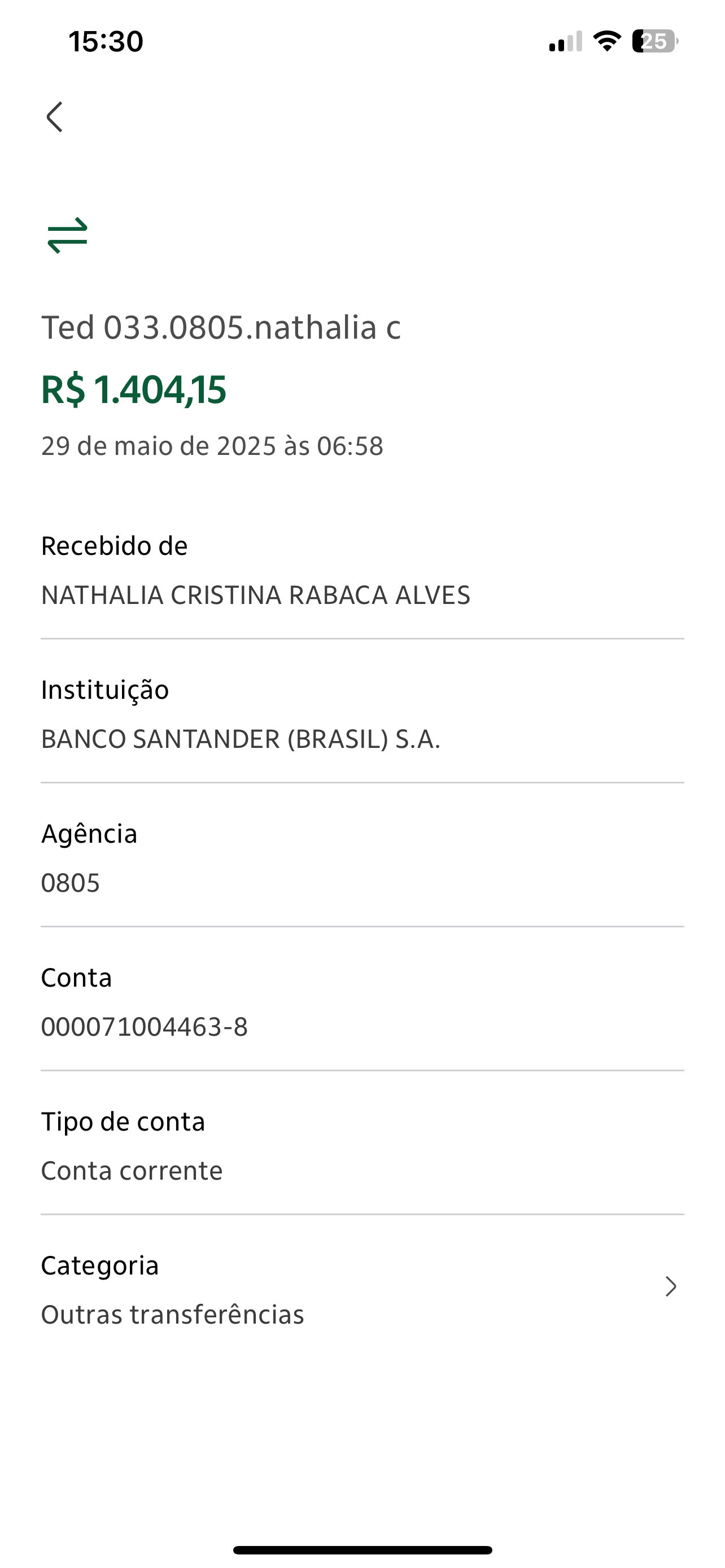
Task: Open the Categoria Outras transferências row
Action: pyautogui.click(x=362, y=1288)
